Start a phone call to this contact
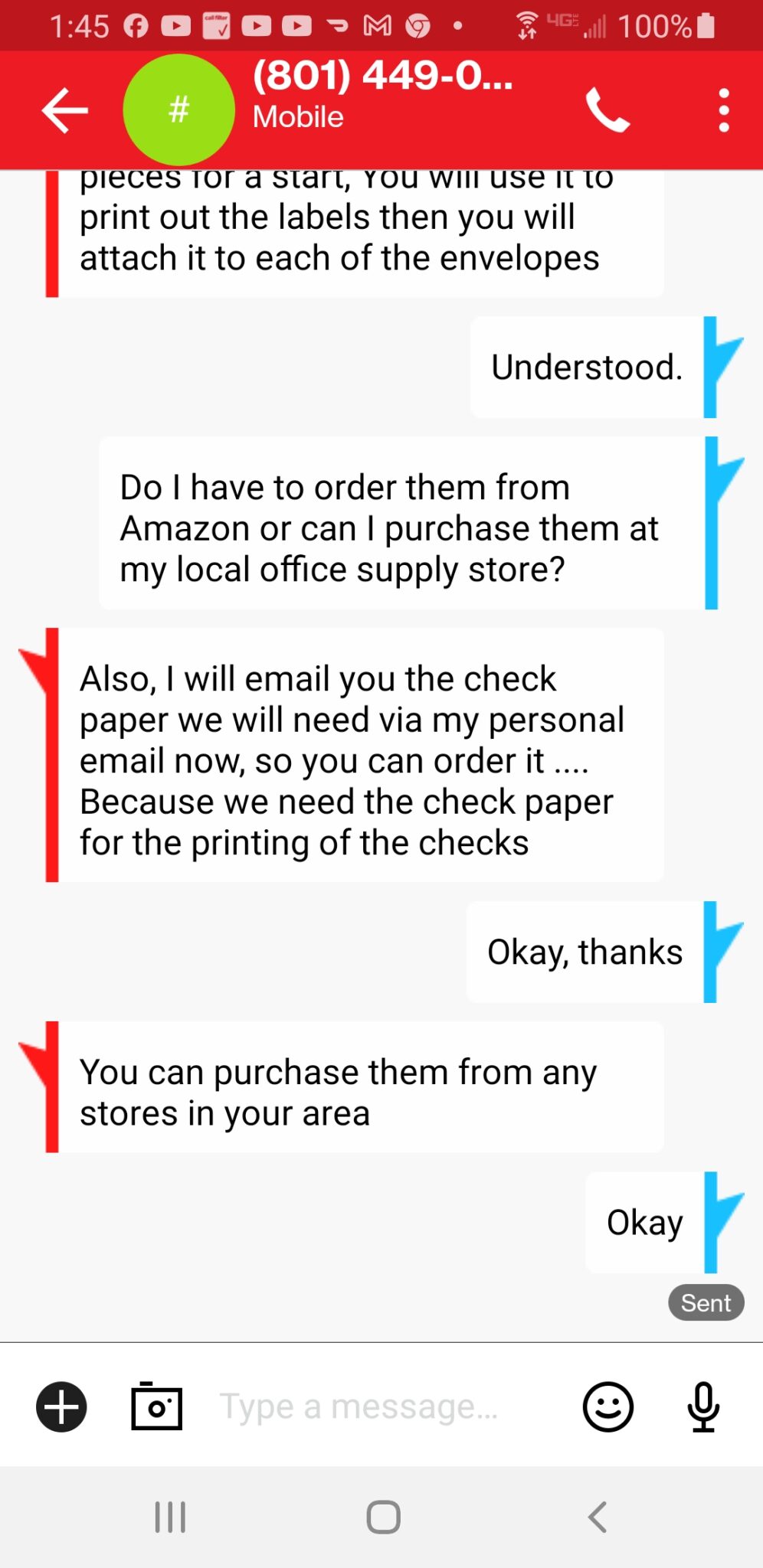763x1568 pixels. coord(607,109)
